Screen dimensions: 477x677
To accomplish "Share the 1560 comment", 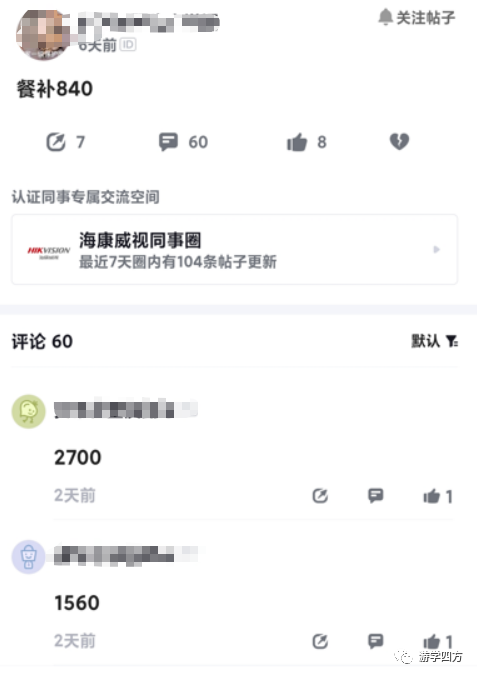I will coord(320,642).
